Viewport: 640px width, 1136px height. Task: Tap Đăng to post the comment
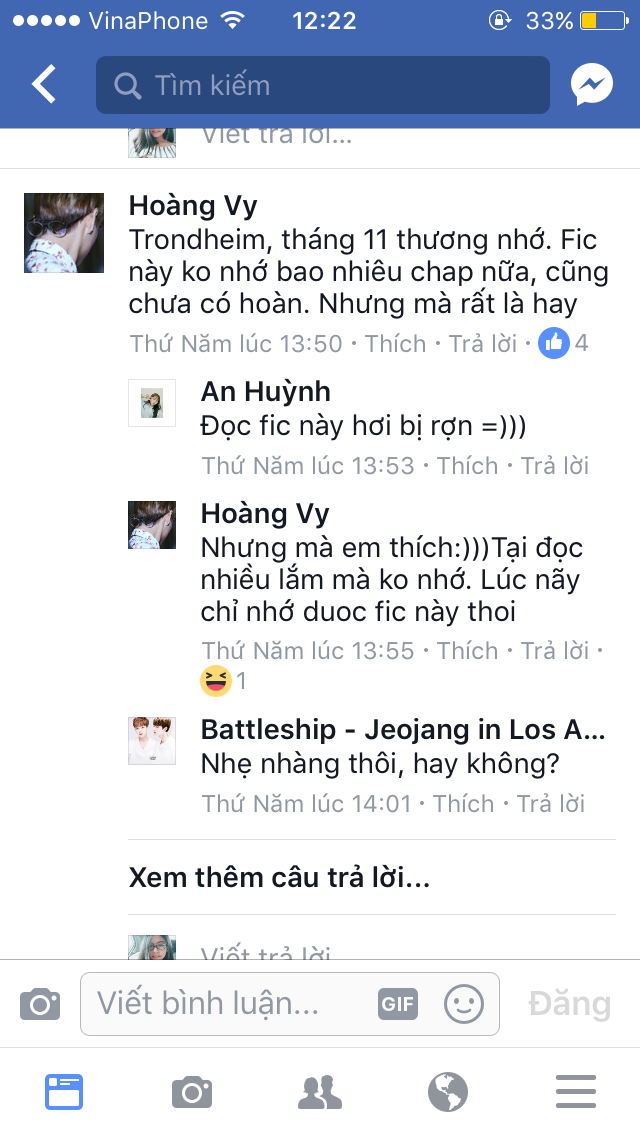pos(569,1004)
